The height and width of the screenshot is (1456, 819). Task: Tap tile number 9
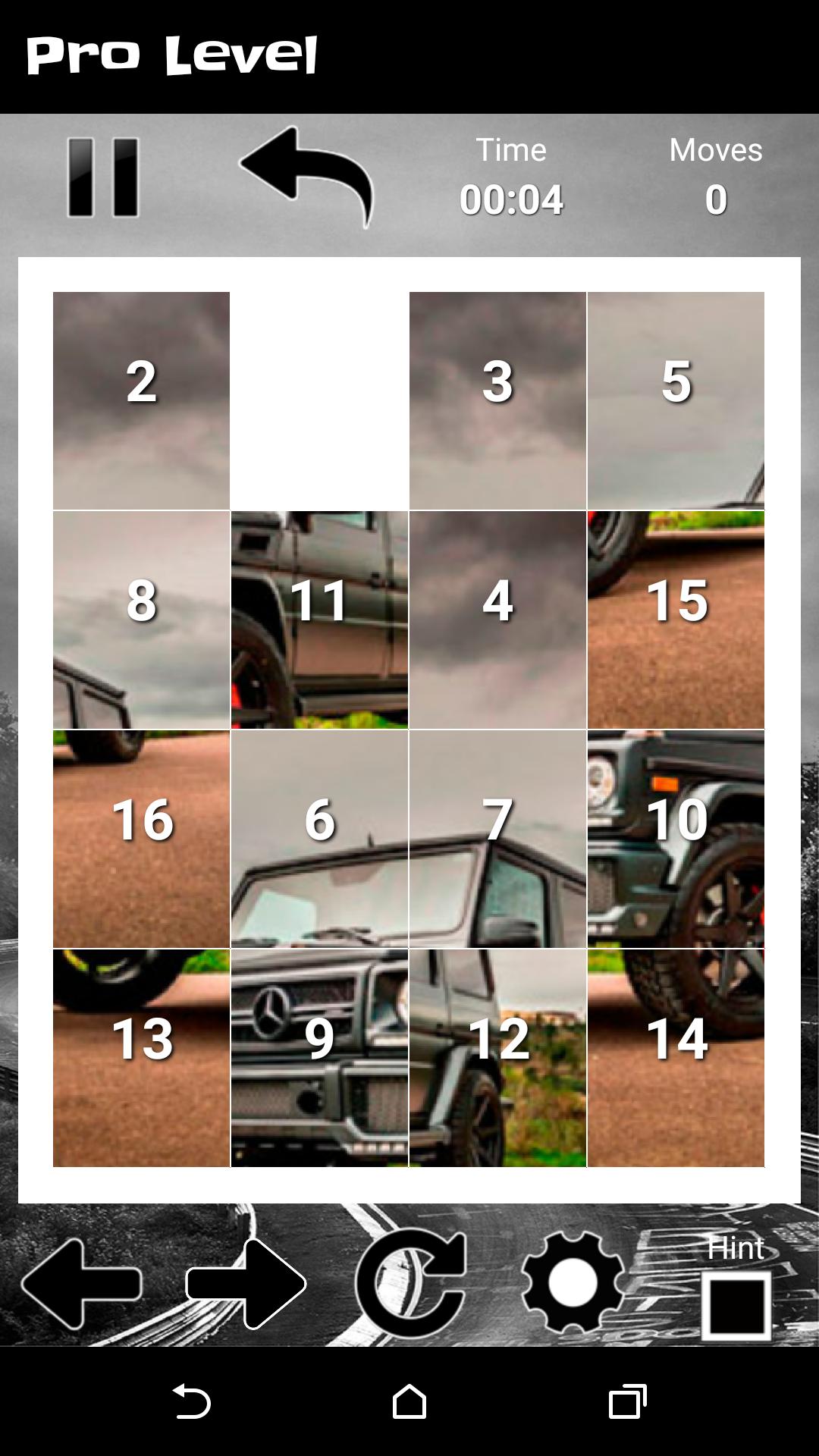click(319, 1058)
